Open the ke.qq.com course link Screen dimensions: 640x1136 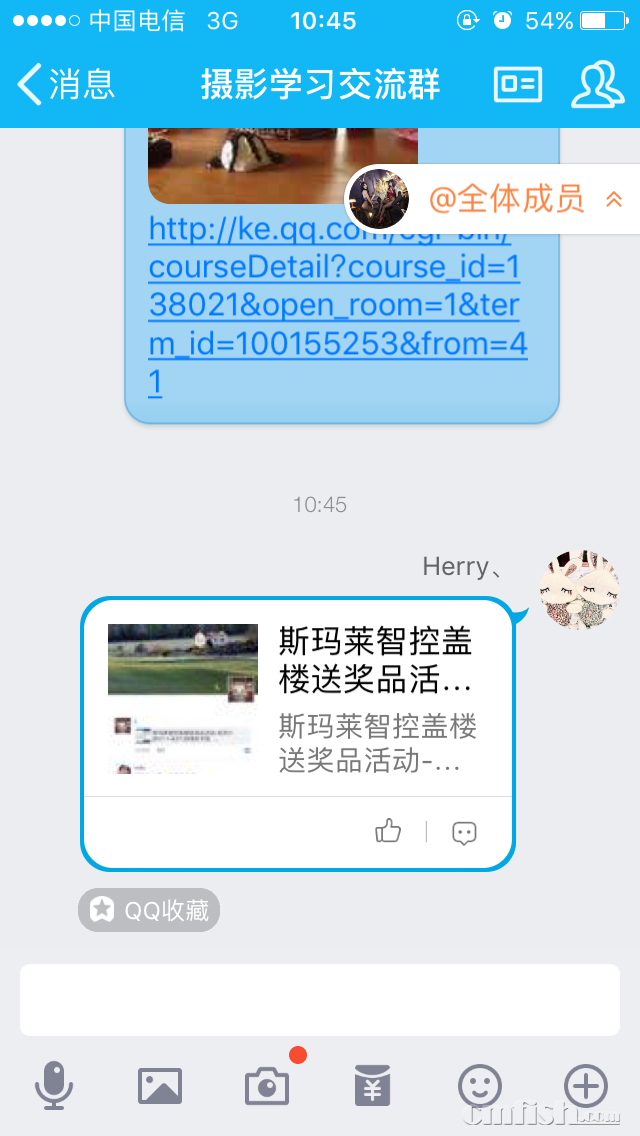coord(337,306)
